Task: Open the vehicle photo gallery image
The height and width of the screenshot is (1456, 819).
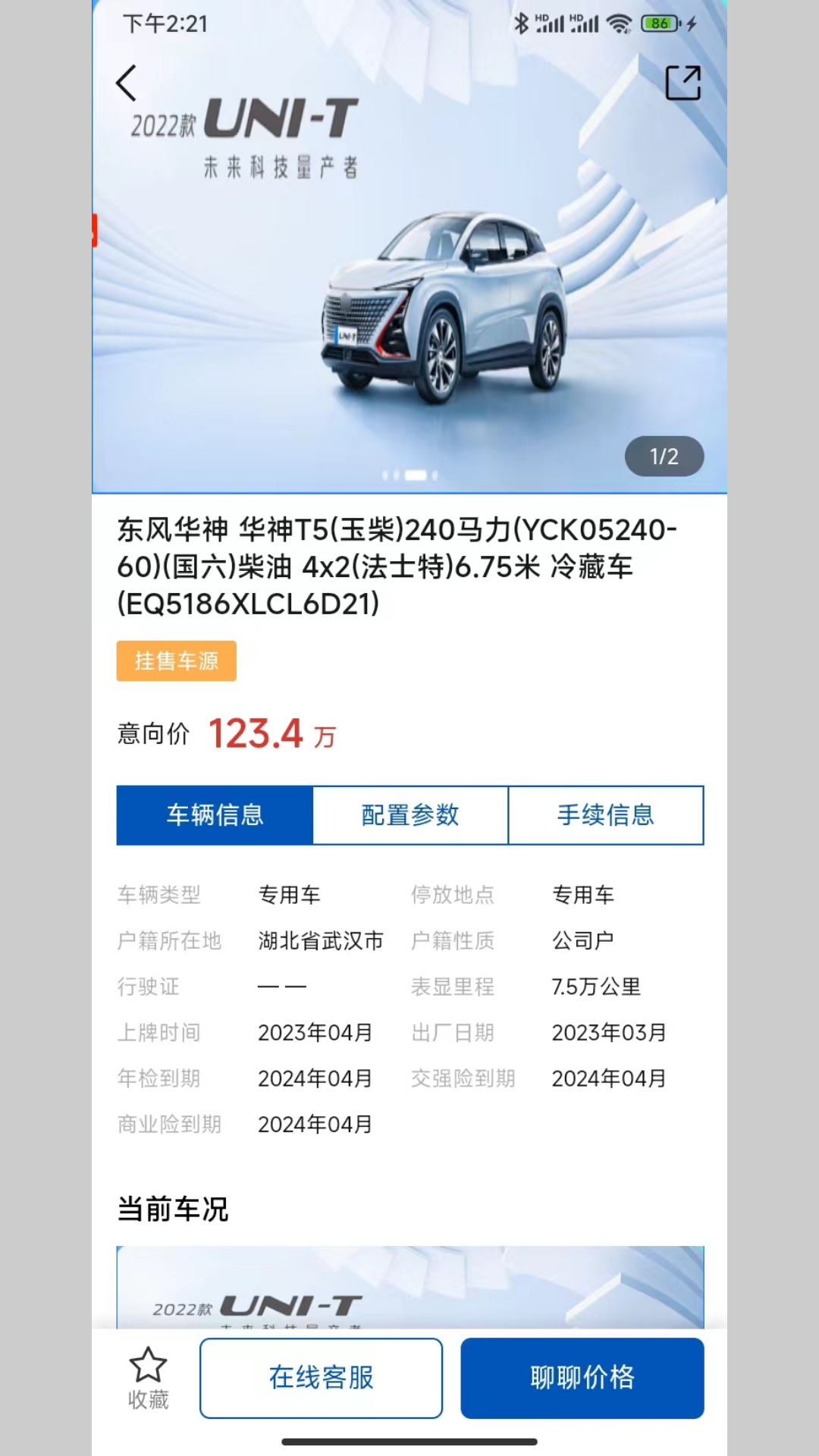Action: point(409,303)
